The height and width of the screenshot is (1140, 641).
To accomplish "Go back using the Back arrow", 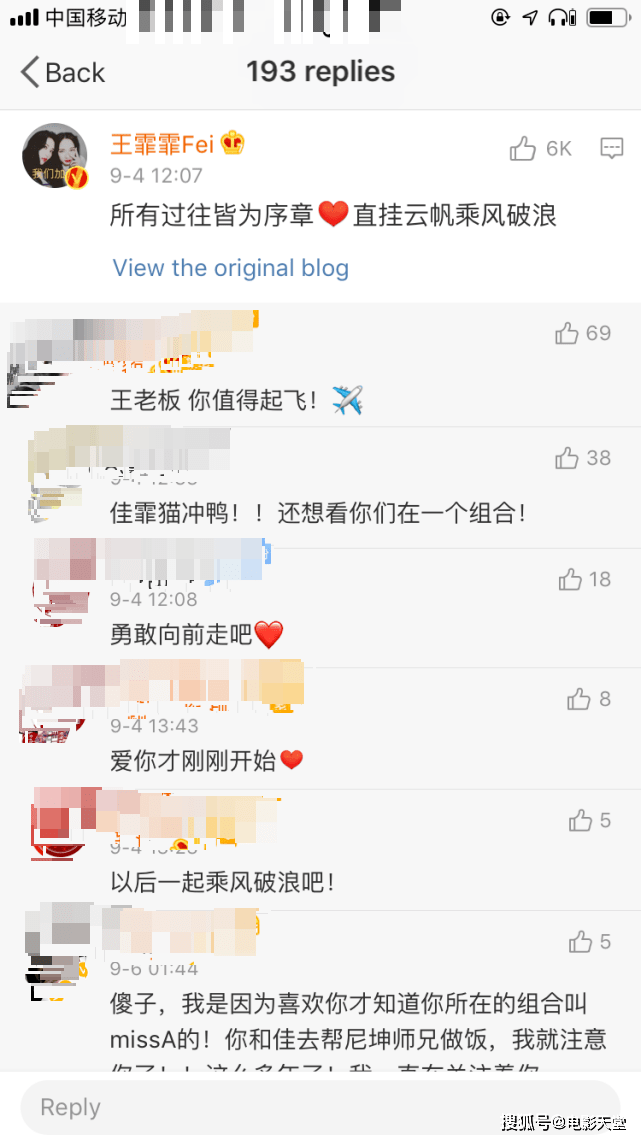I will [x=60, y=73].
